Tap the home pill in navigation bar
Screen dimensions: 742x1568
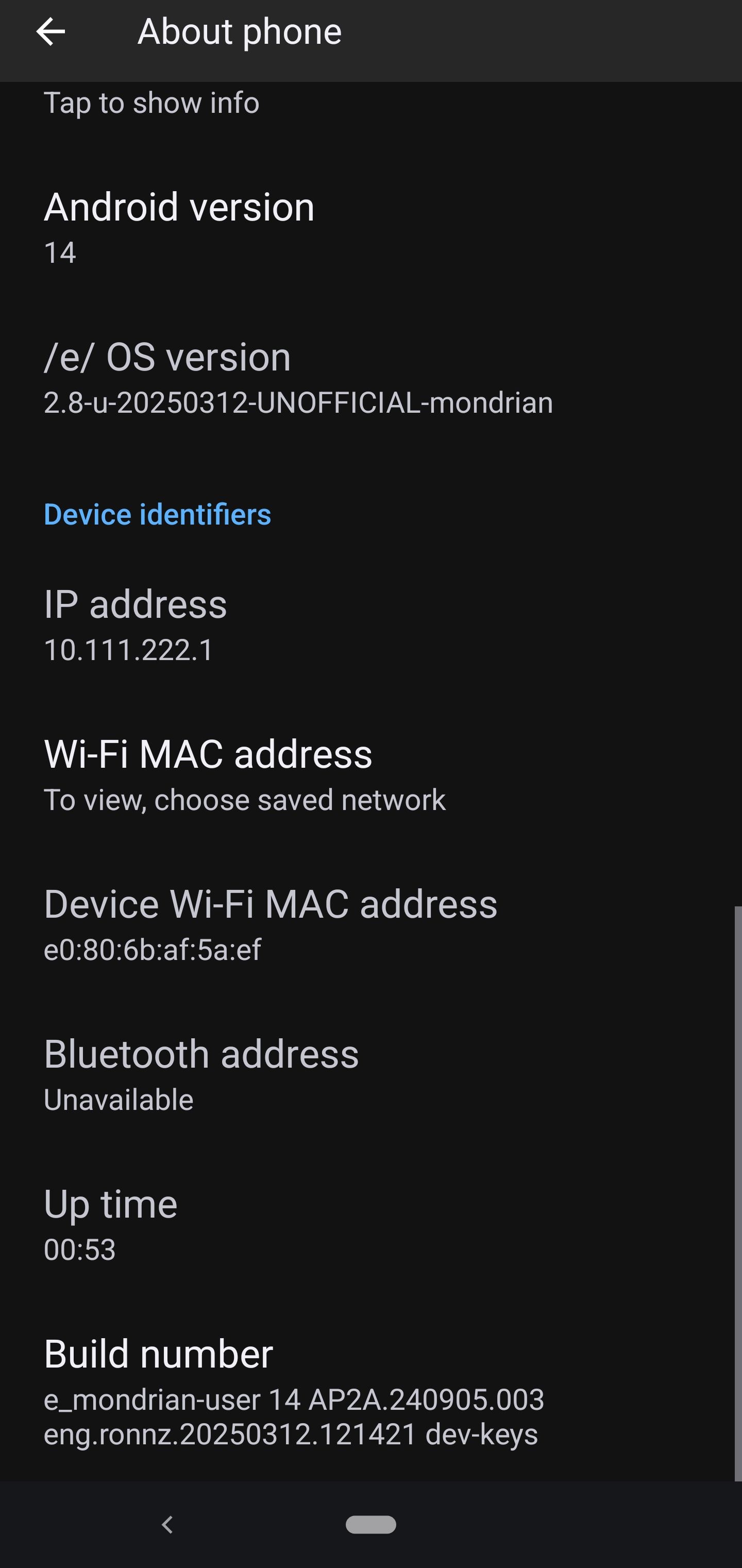(x=370, y=1525)
